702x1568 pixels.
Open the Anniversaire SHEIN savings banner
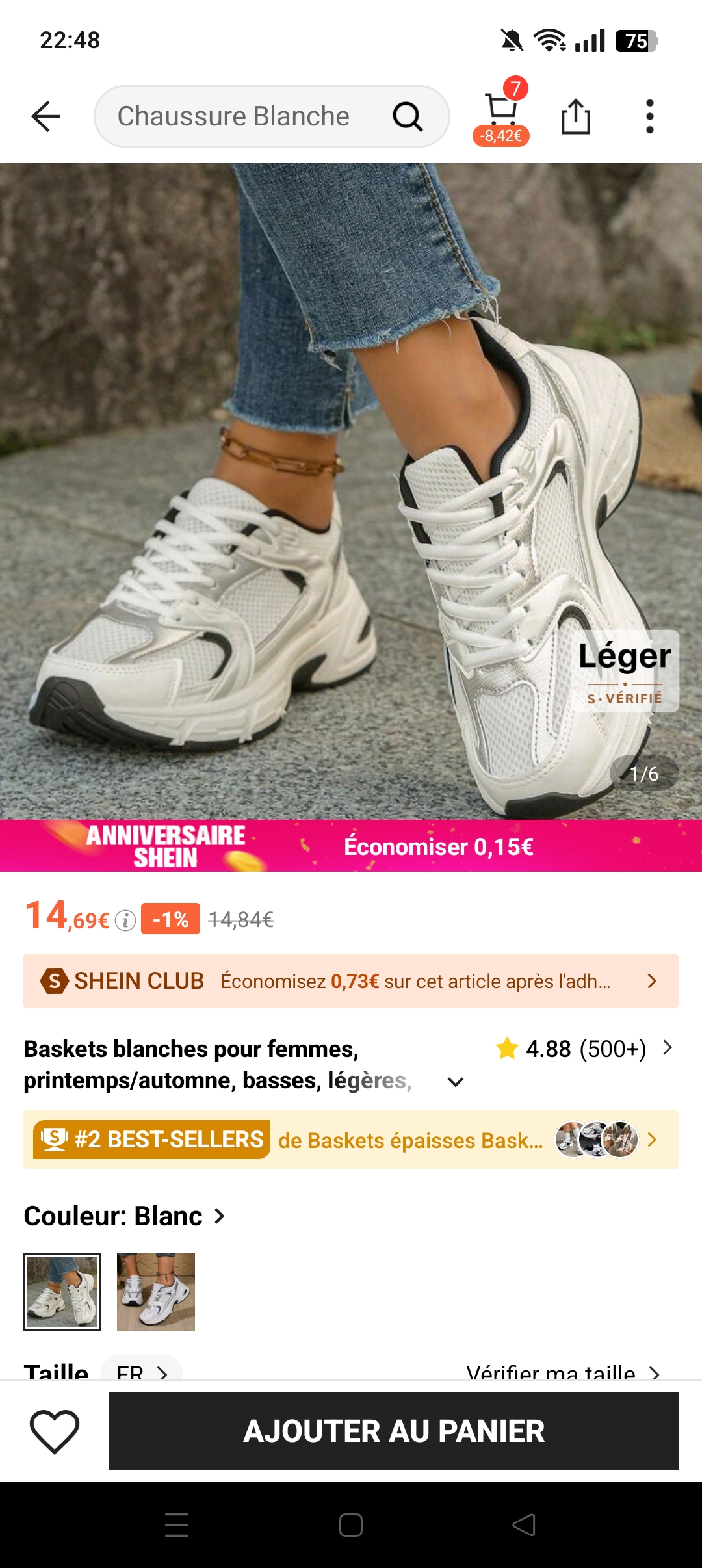[x=351, y=846]
